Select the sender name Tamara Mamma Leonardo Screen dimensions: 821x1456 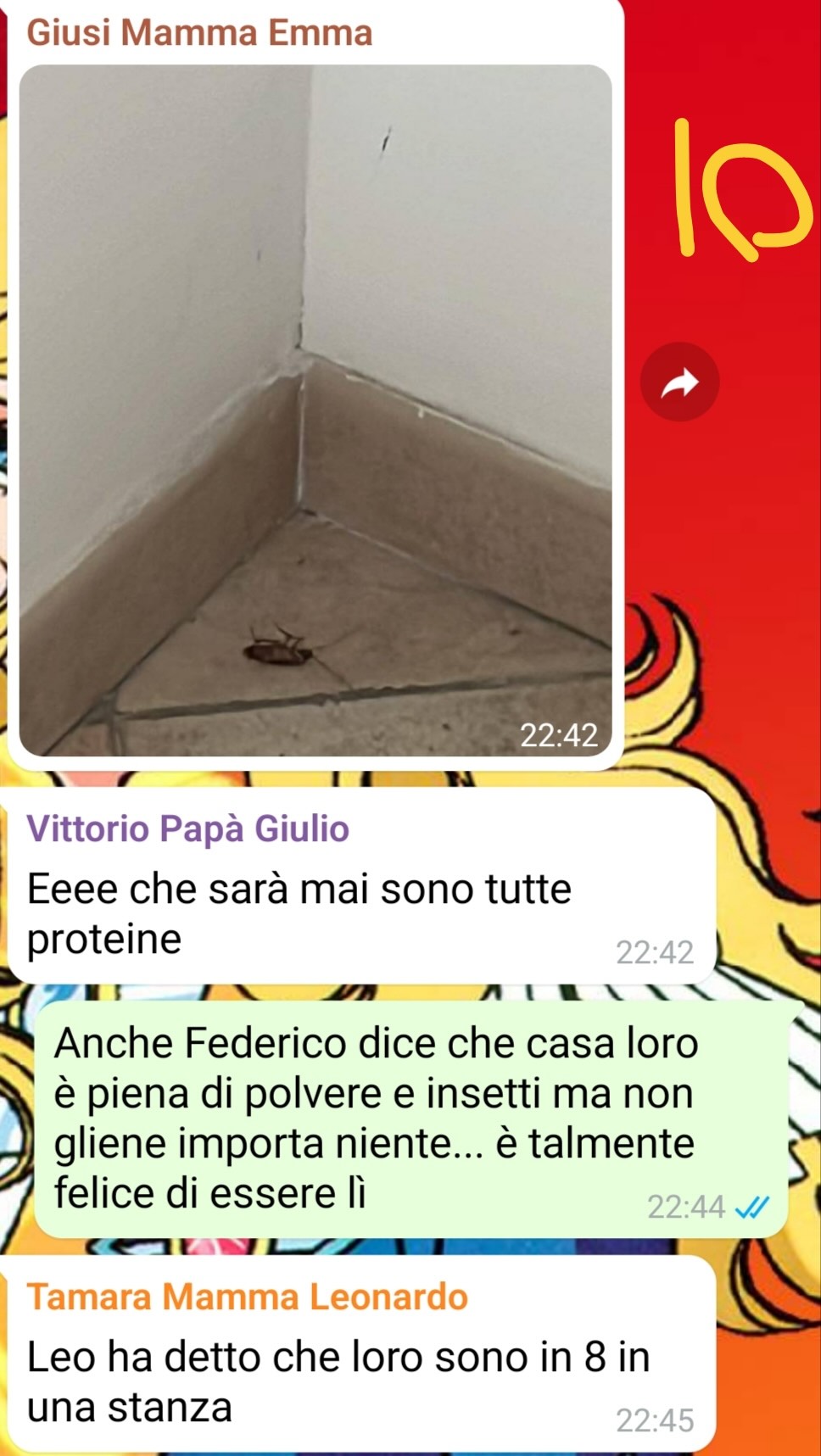click(247, 1297)
